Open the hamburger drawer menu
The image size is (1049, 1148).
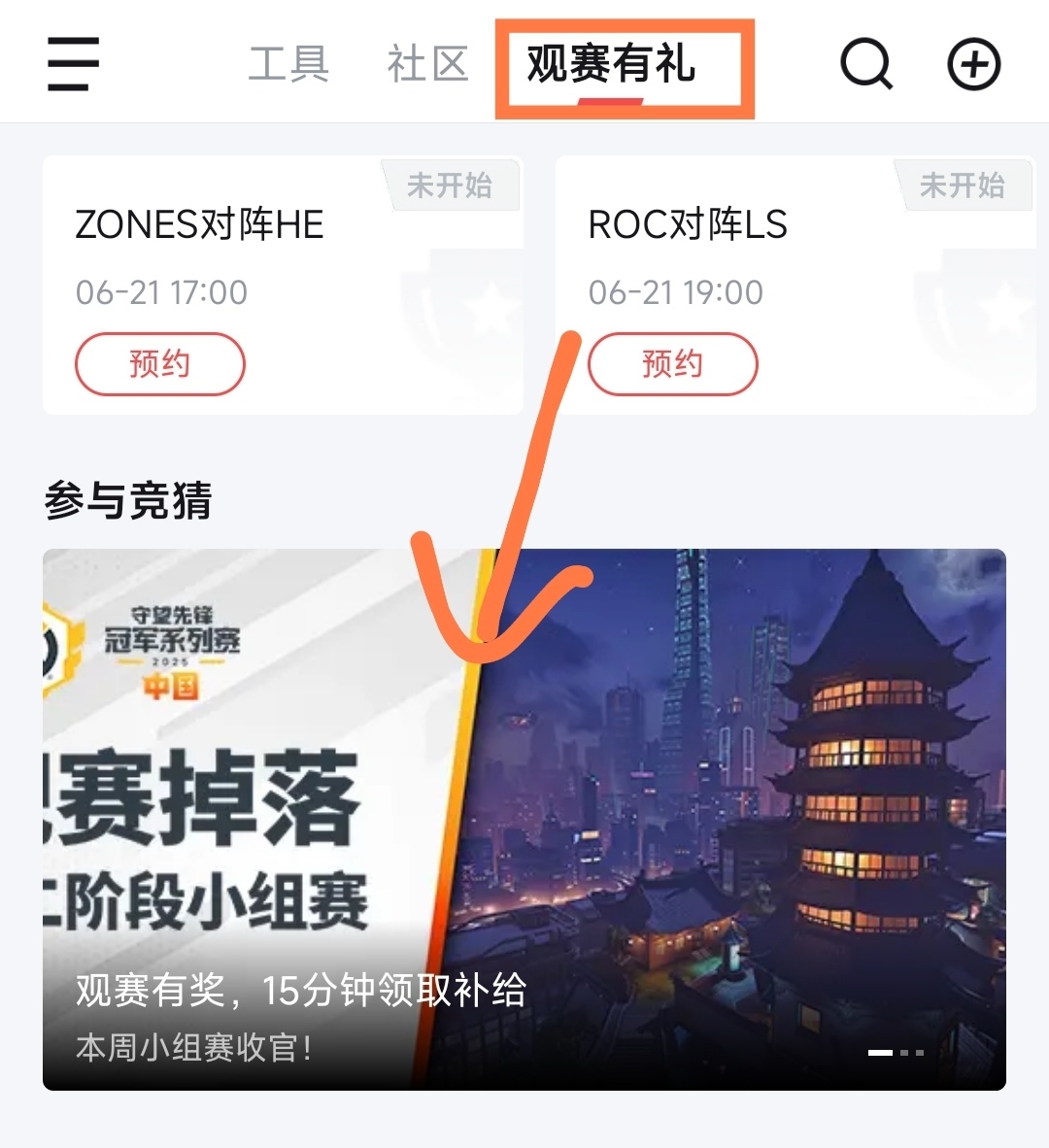click(74, 64)
